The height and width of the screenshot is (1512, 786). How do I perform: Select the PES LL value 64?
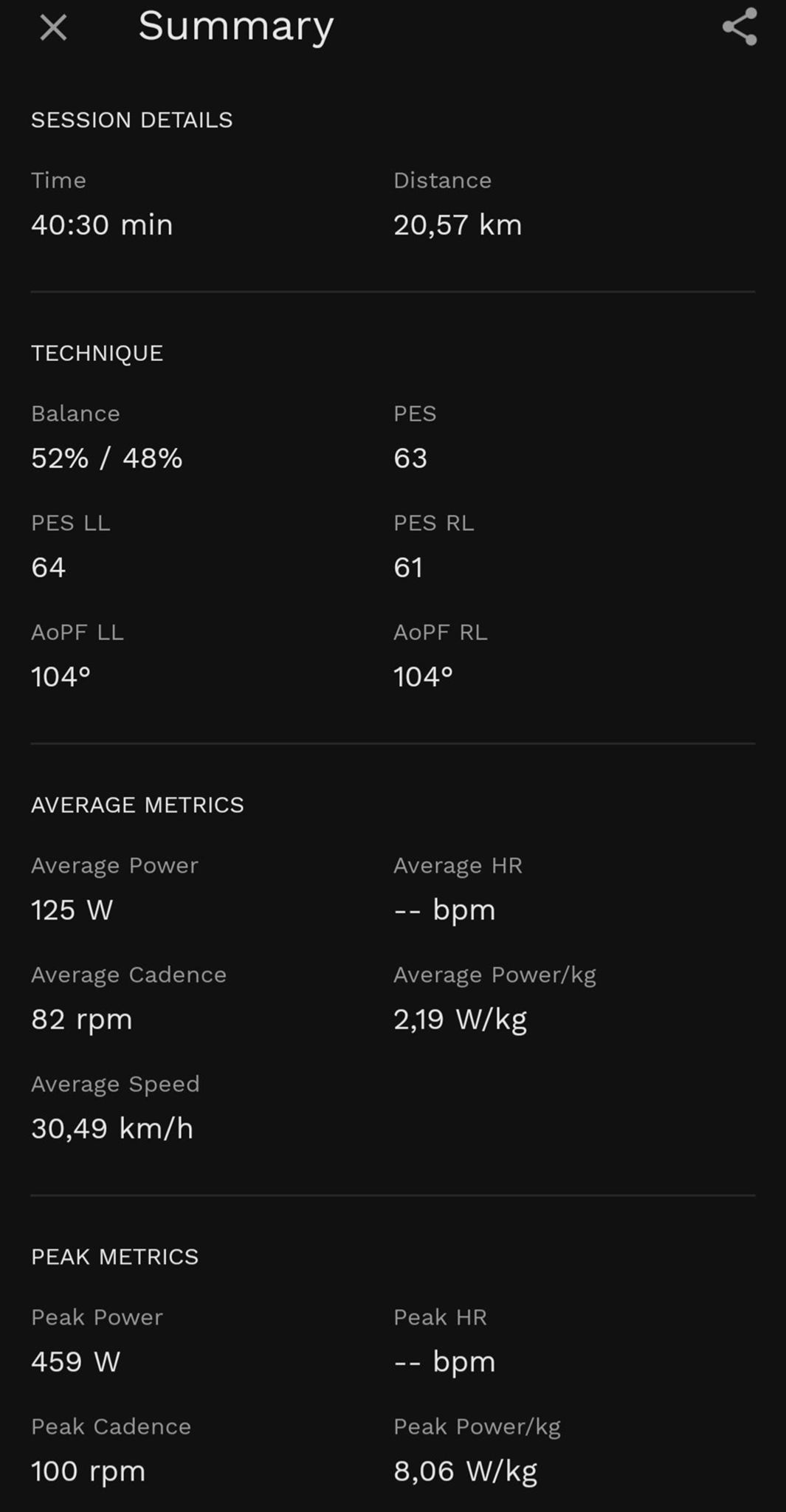click(47, 567)
